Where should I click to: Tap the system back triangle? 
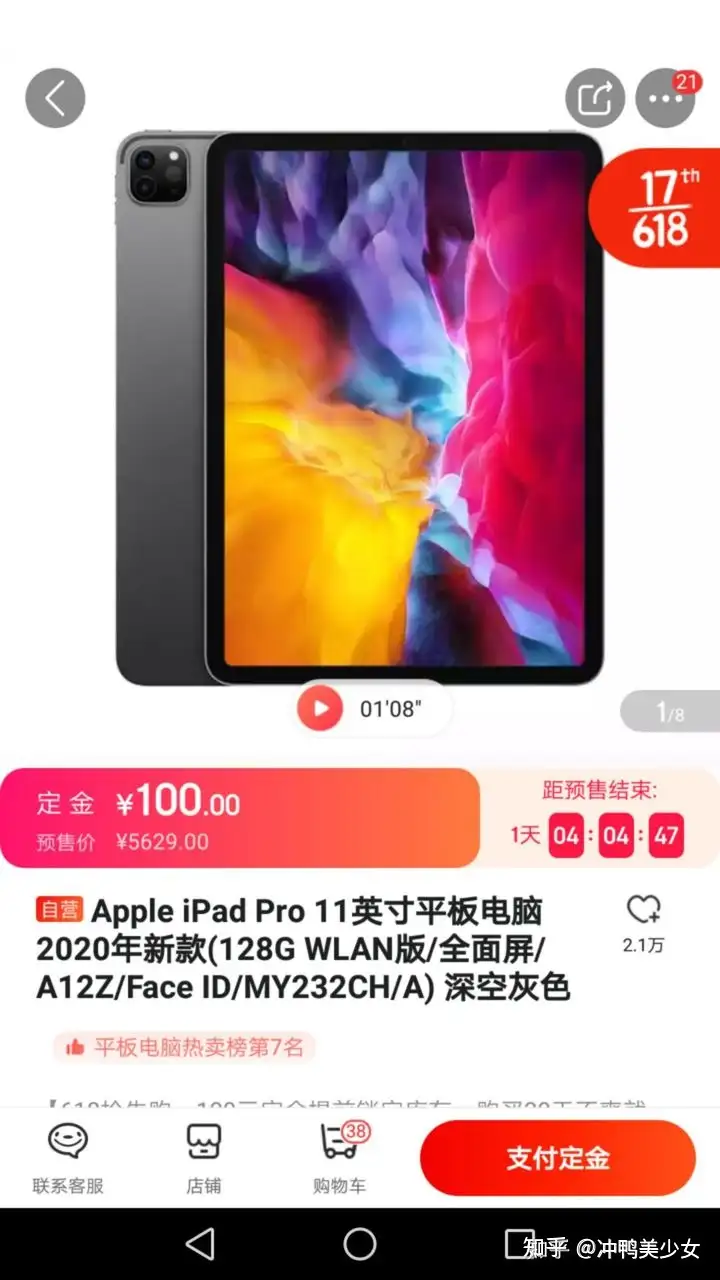pos(200,1244)
